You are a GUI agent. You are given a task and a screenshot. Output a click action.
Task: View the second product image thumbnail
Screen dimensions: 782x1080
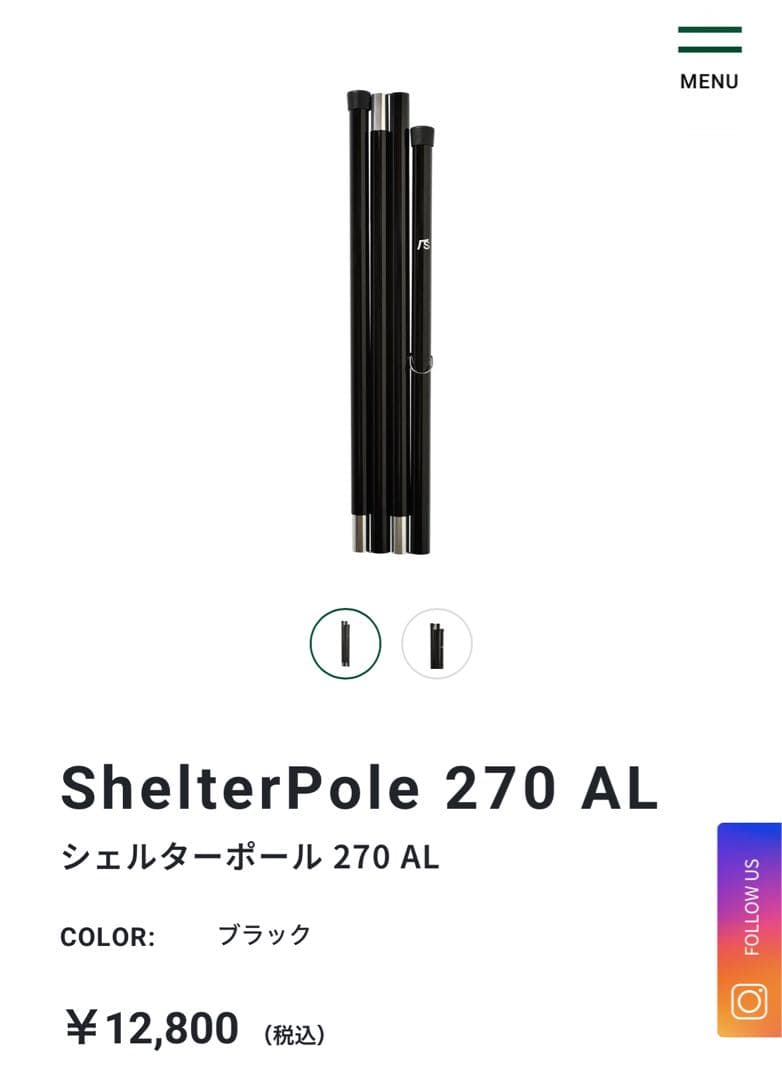[x=437, y=644]
